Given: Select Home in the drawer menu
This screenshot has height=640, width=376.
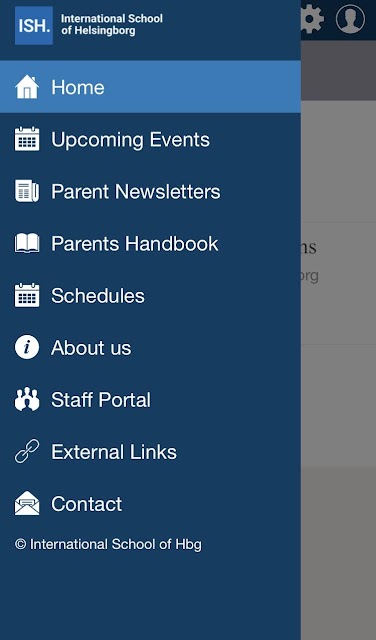Looking at the screenshot, I should click(x=150, y=87).
